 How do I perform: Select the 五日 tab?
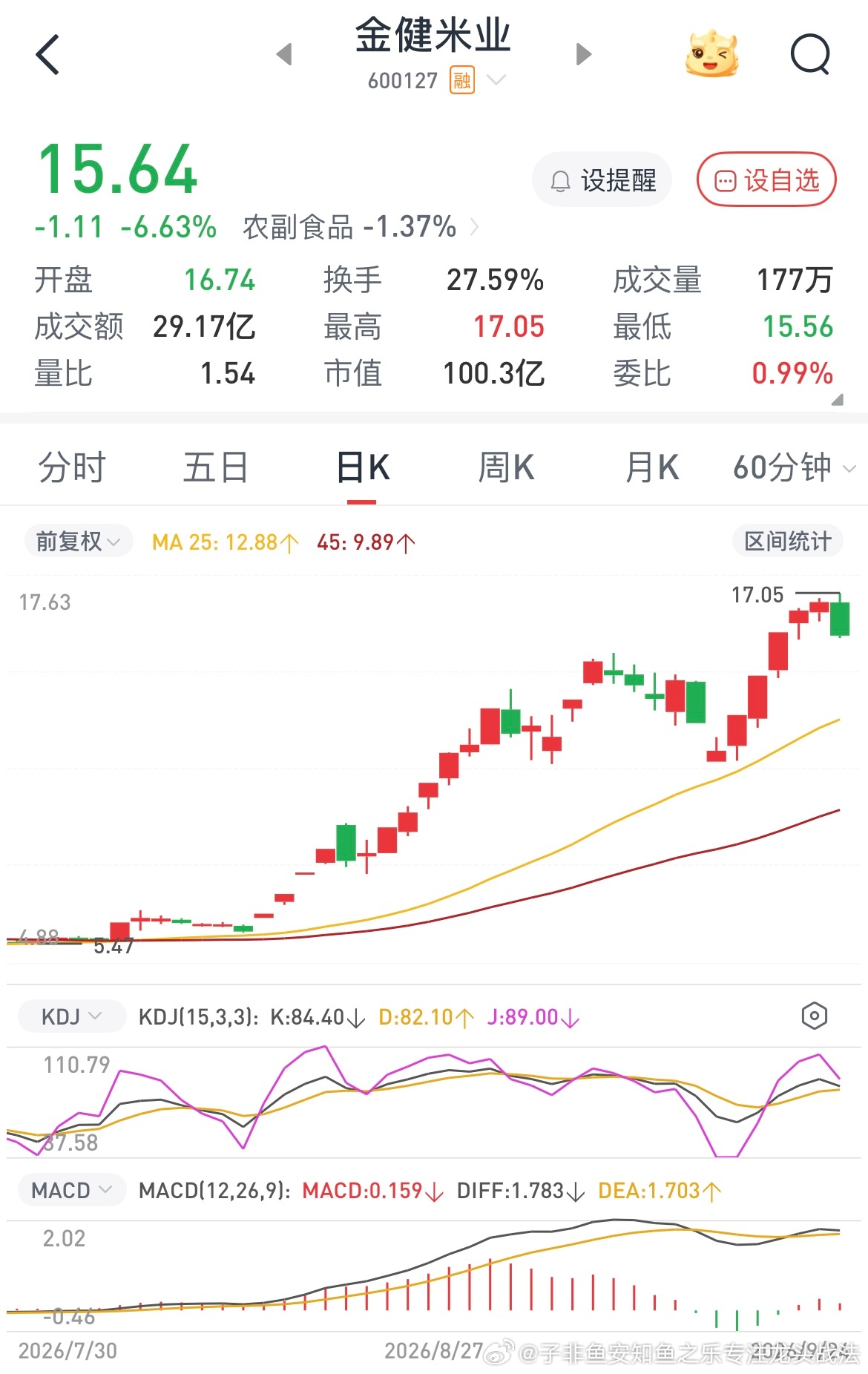(x=216, y=468)
